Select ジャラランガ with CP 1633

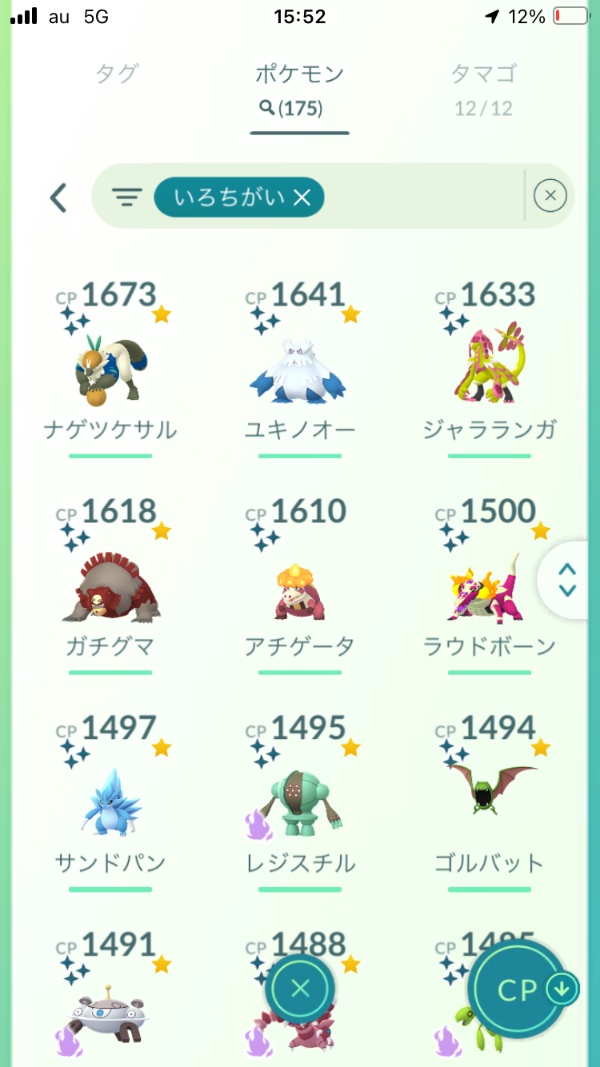tap(490, 370)
